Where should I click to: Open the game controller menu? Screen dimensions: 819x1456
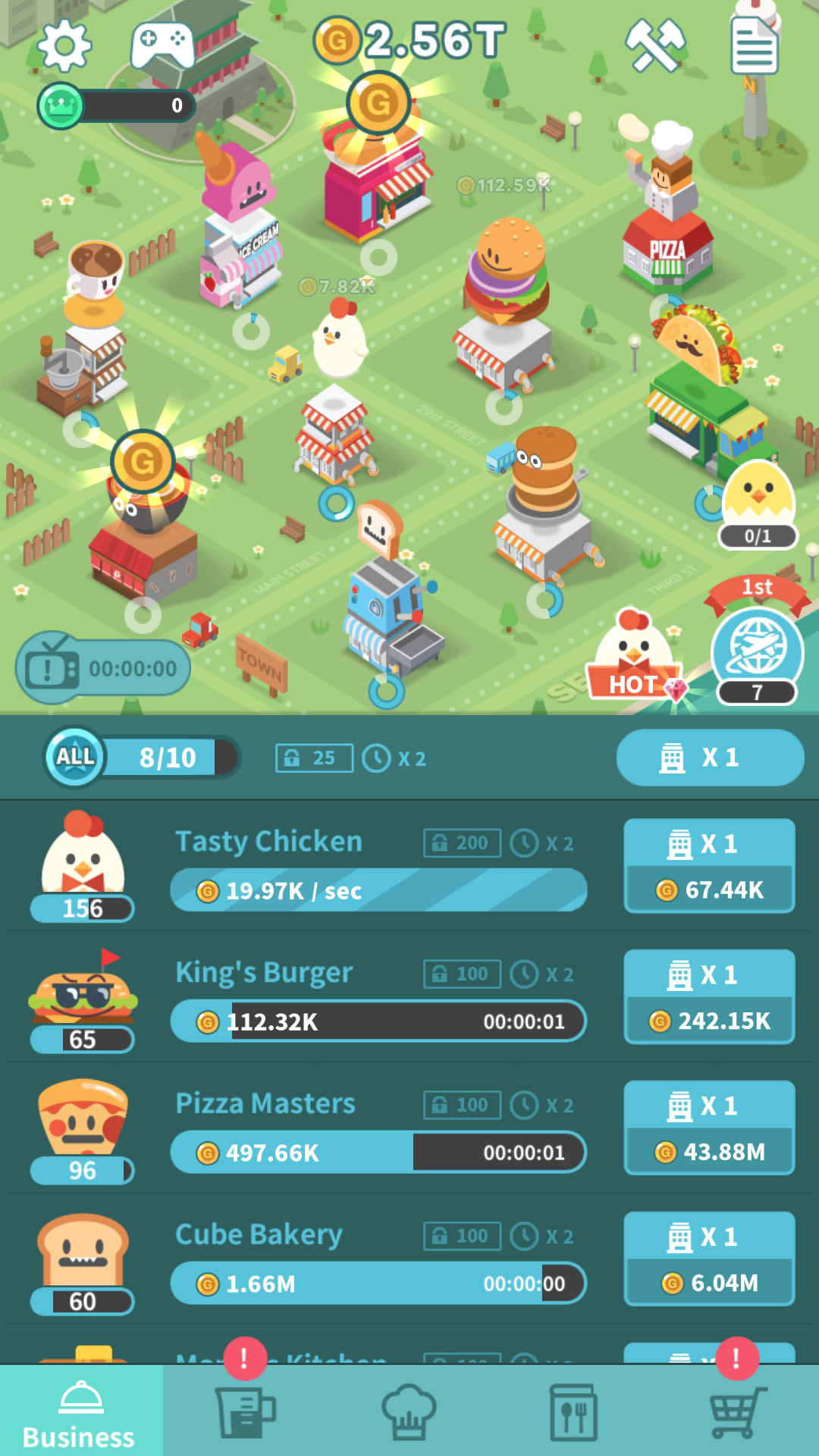click(162, 45)
